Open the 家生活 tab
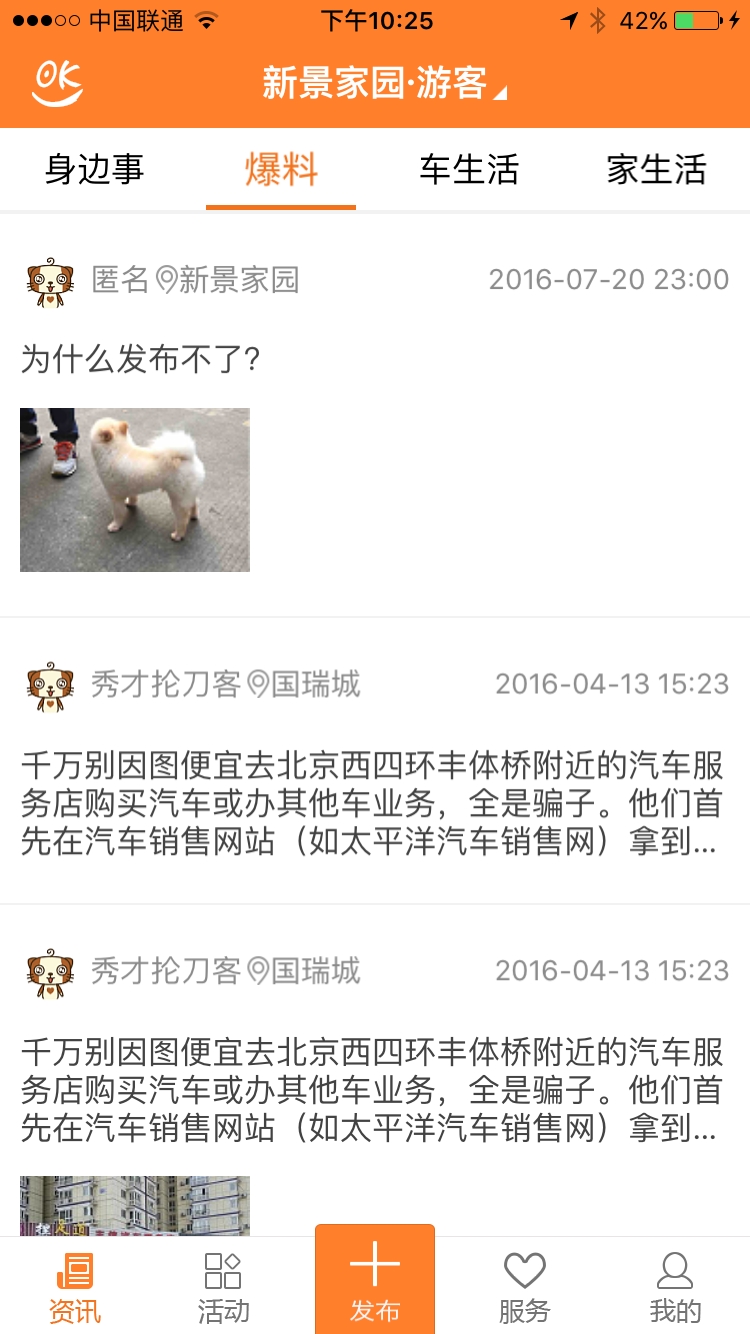Viewport: 750px width, 1334px height. (x=656, y=169)
